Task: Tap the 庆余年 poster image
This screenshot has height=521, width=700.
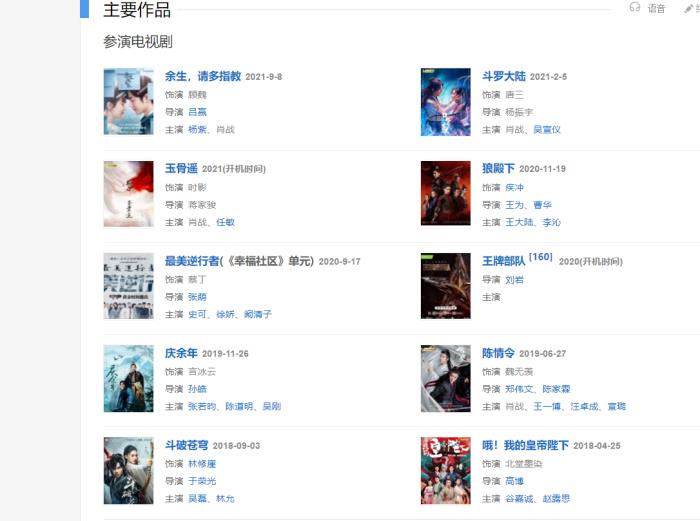Action: (x=128, y=379)
